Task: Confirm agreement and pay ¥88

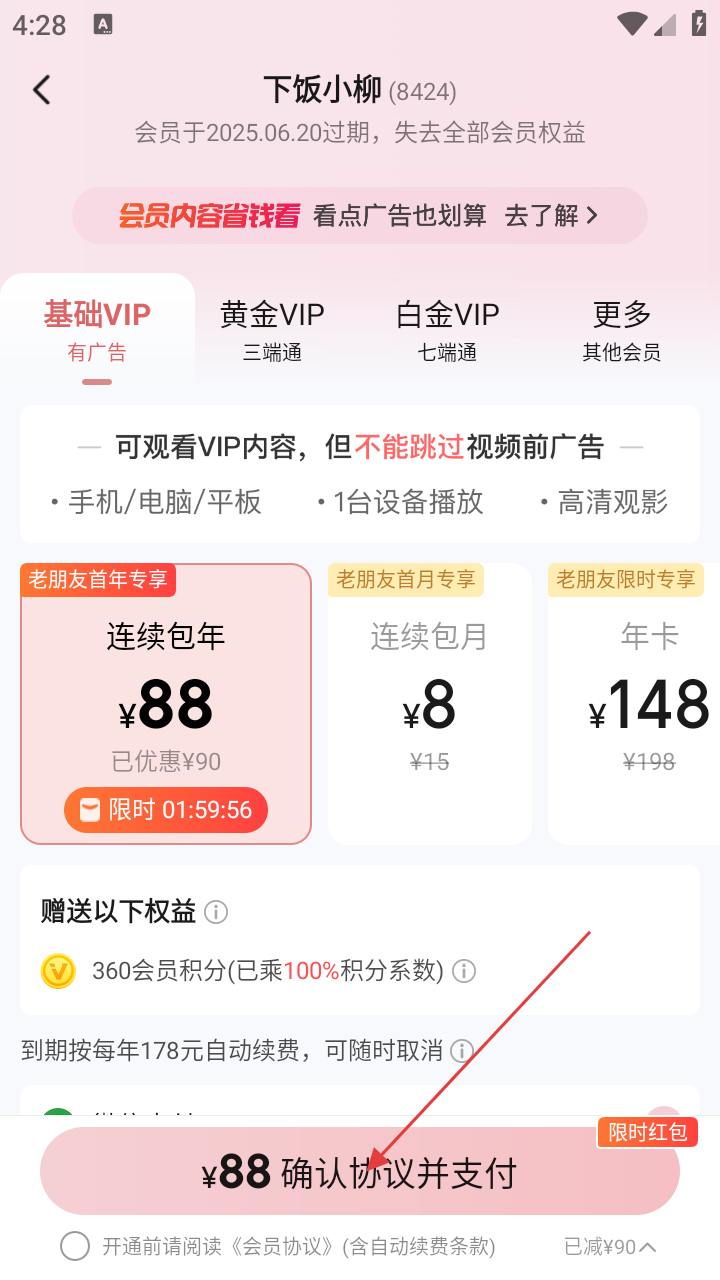Action: (x=359, y=1172)
